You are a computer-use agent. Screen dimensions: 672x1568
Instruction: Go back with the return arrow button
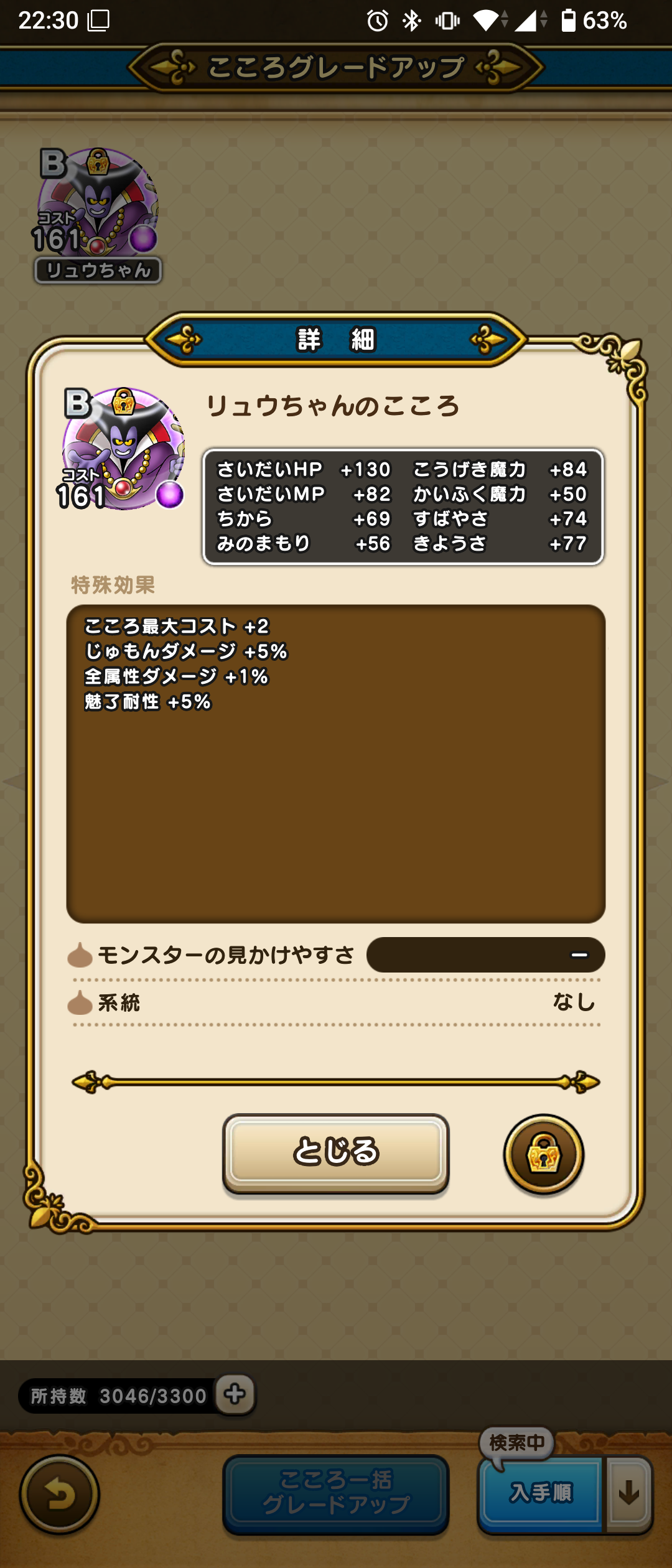point(60,1495)
